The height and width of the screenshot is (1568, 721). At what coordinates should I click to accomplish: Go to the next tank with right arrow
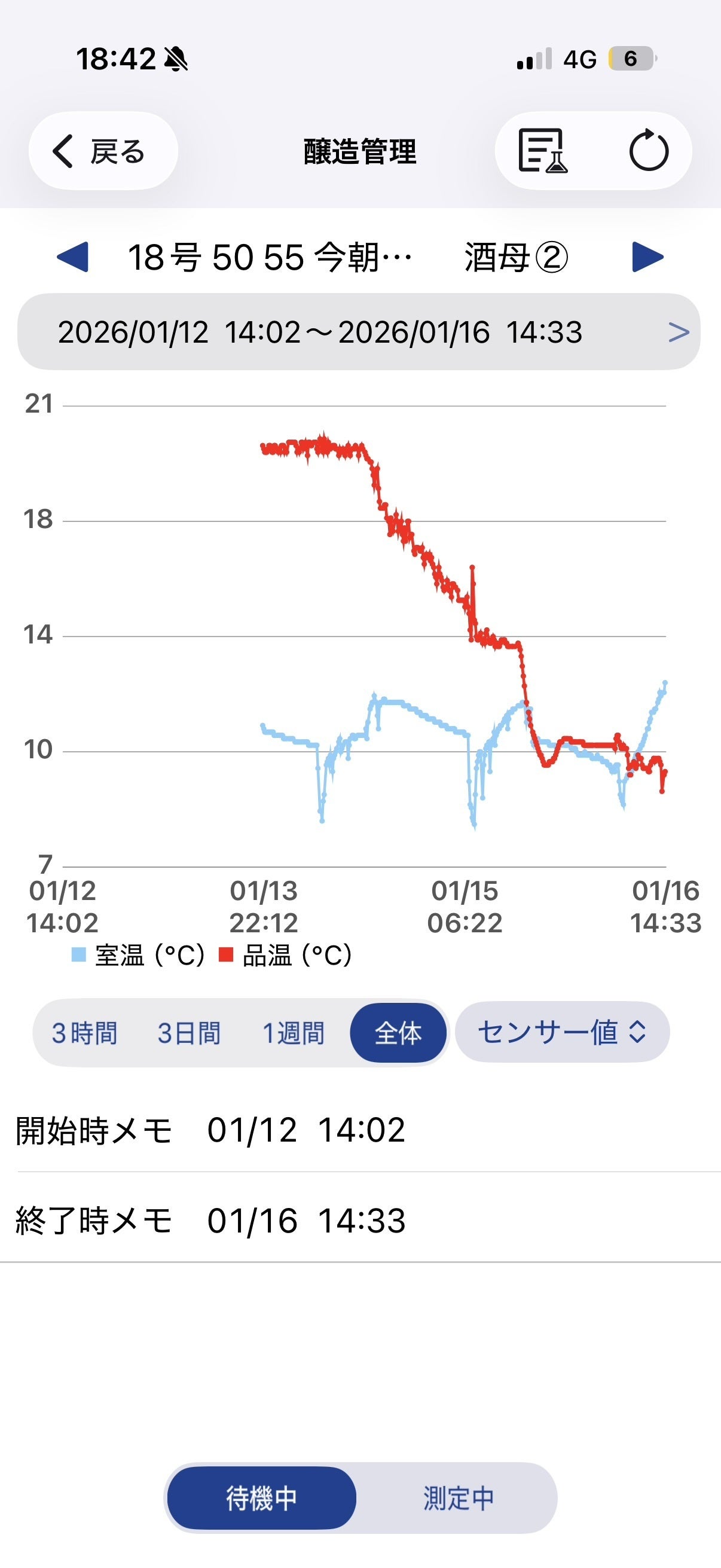click(647, 257)
